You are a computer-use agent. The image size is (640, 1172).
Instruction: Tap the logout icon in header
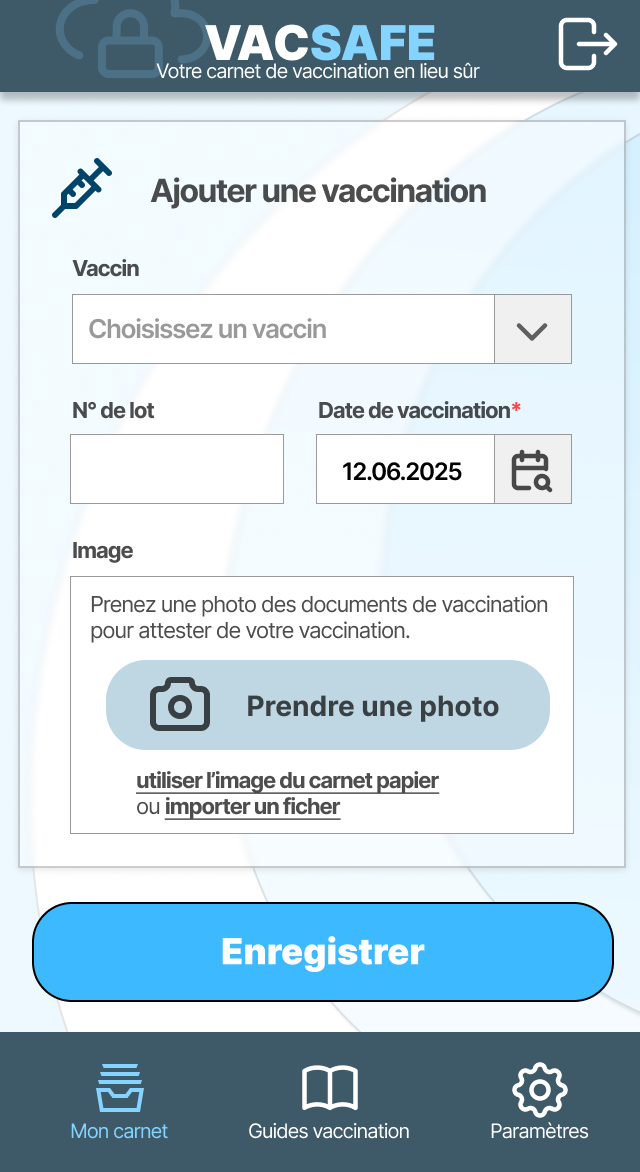pyautogui.click(x=587, y=44)
